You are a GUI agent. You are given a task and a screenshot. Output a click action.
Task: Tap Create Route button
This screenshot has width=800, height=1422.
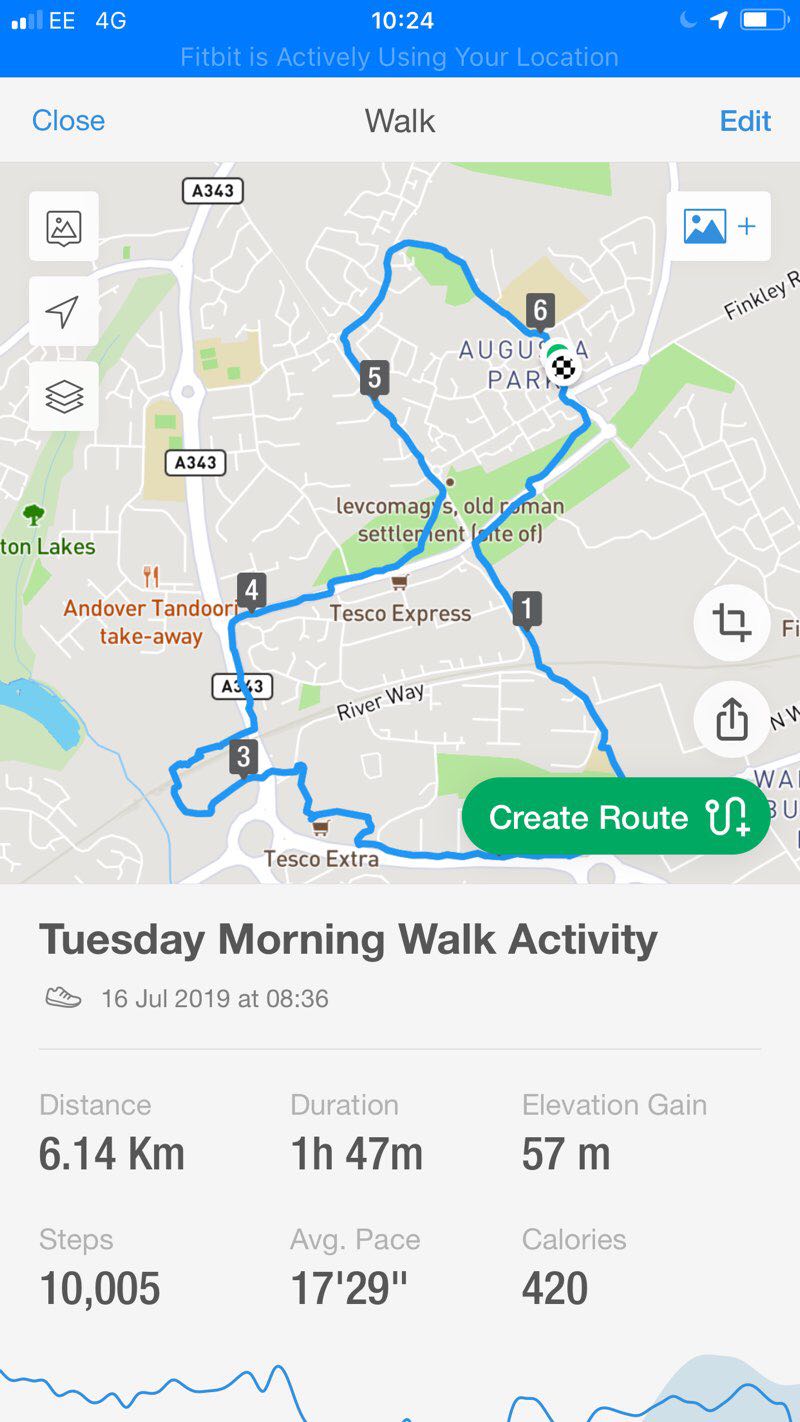[615, 817]
